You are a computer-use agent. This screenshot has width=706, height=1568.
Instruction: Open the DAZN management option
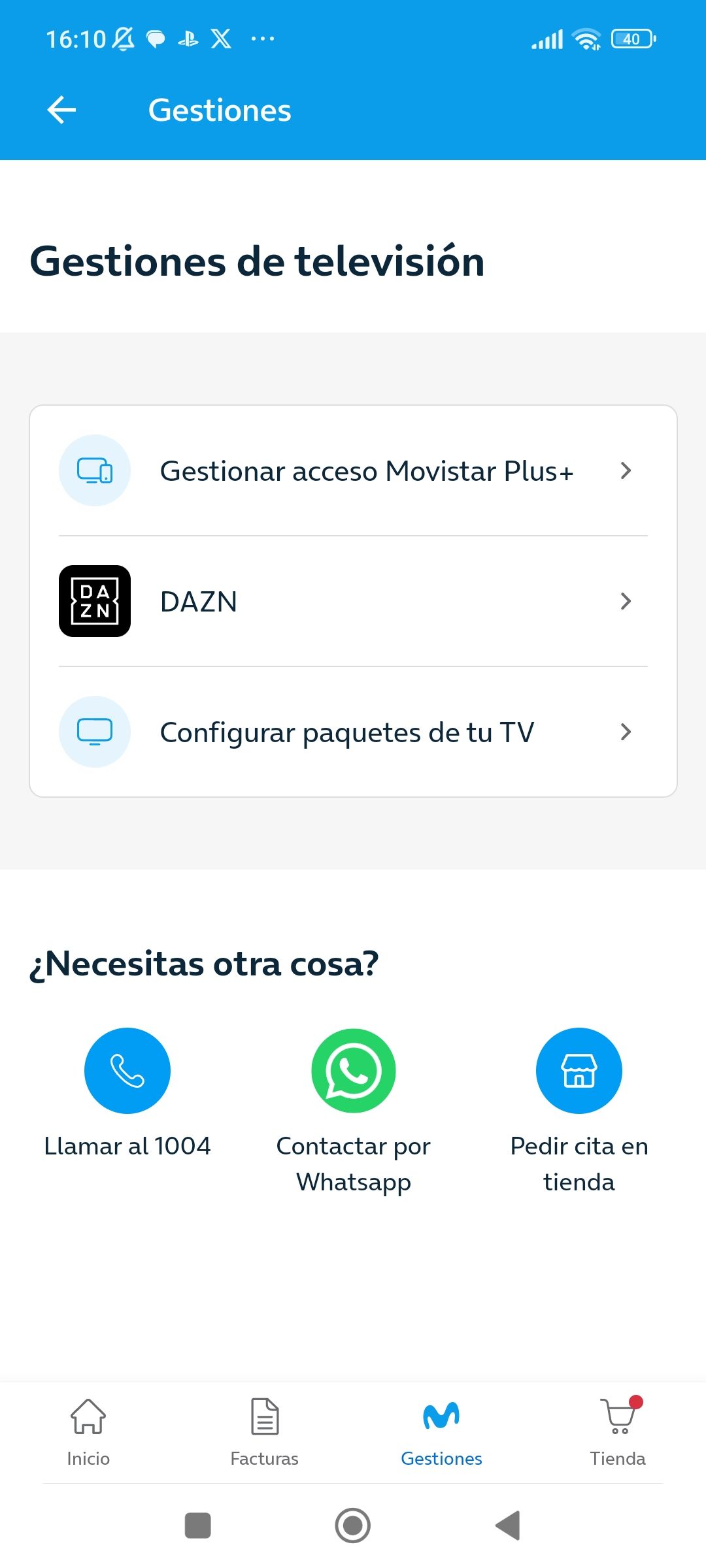(x=353, y=601)
